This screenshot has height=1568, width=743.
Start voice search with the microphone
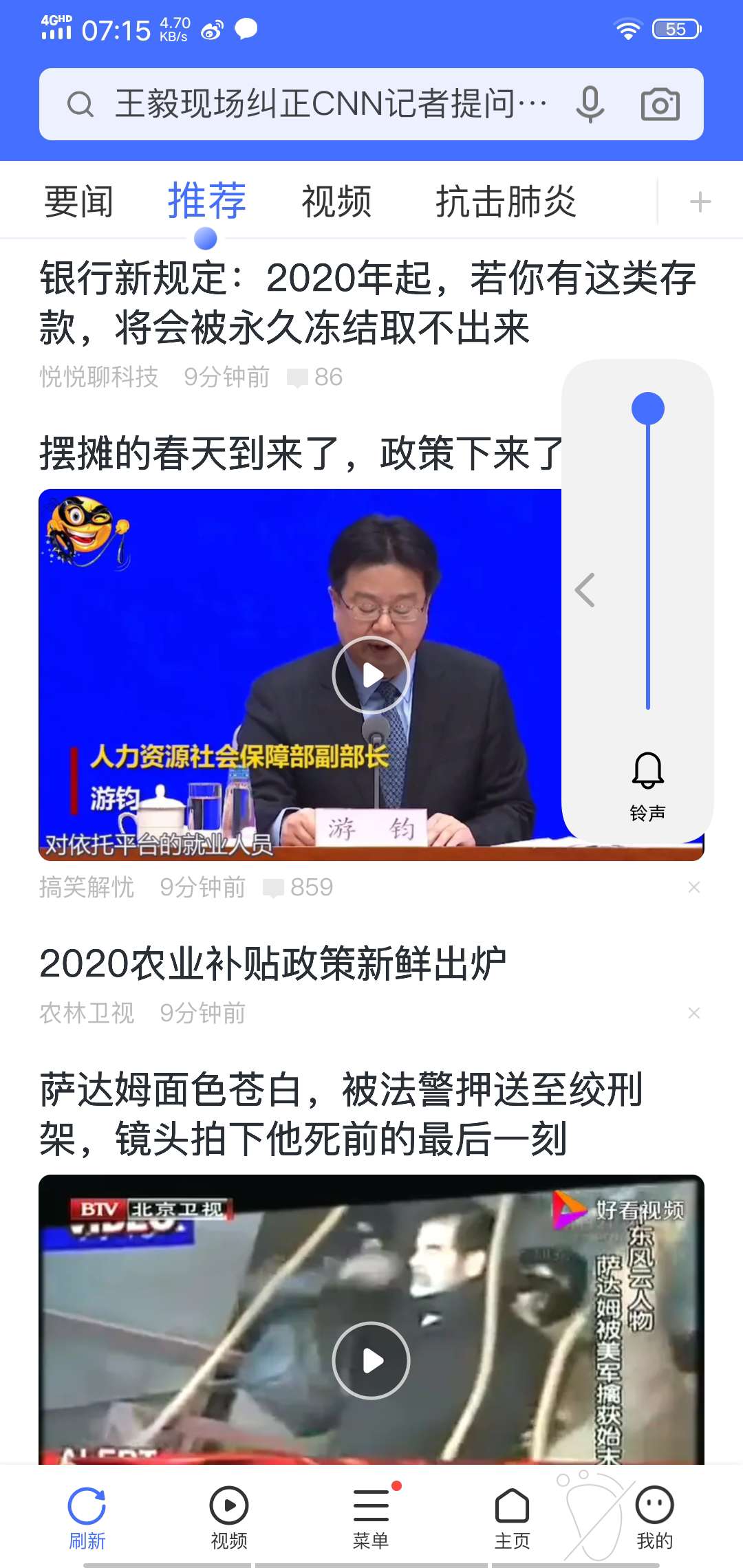pyautogui.click(x=590, y=105)
